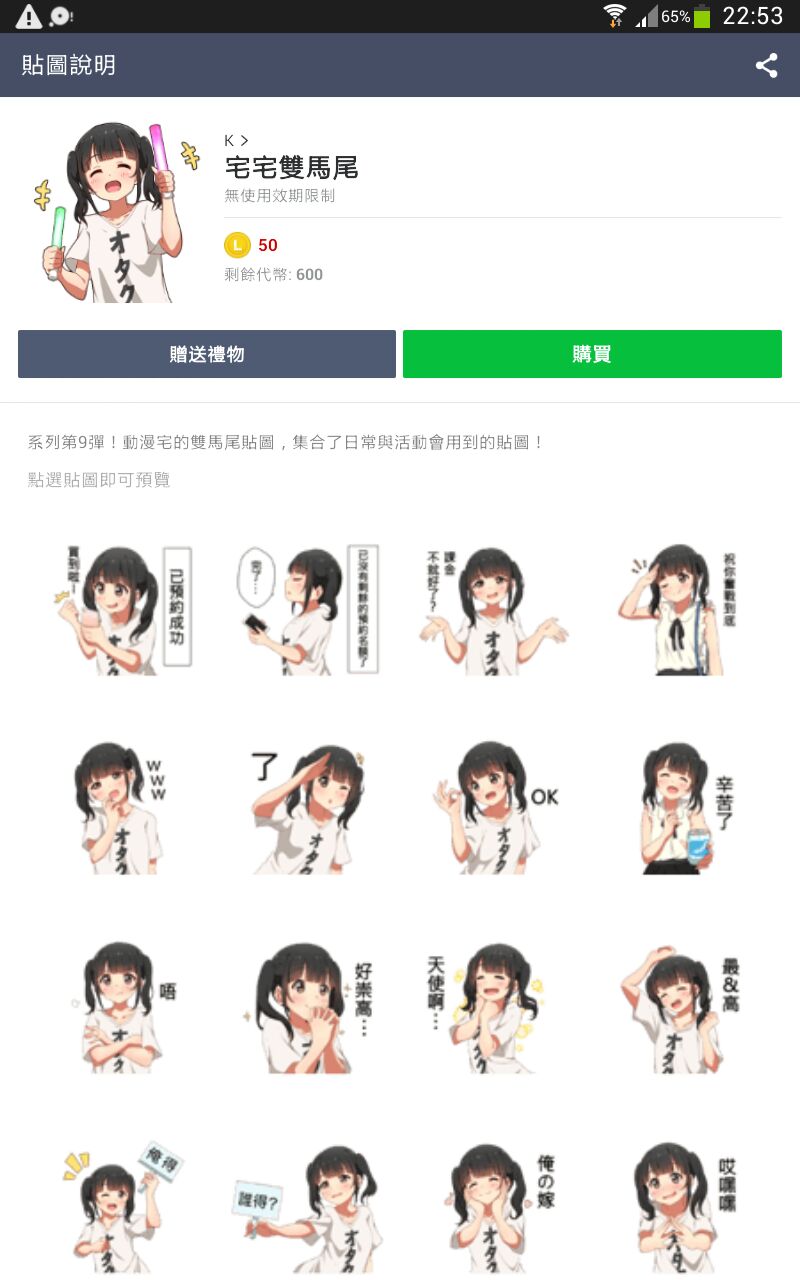Preview the 哎嘿嘿 sticker
800x1280 pixels.
coord(682,1206)
